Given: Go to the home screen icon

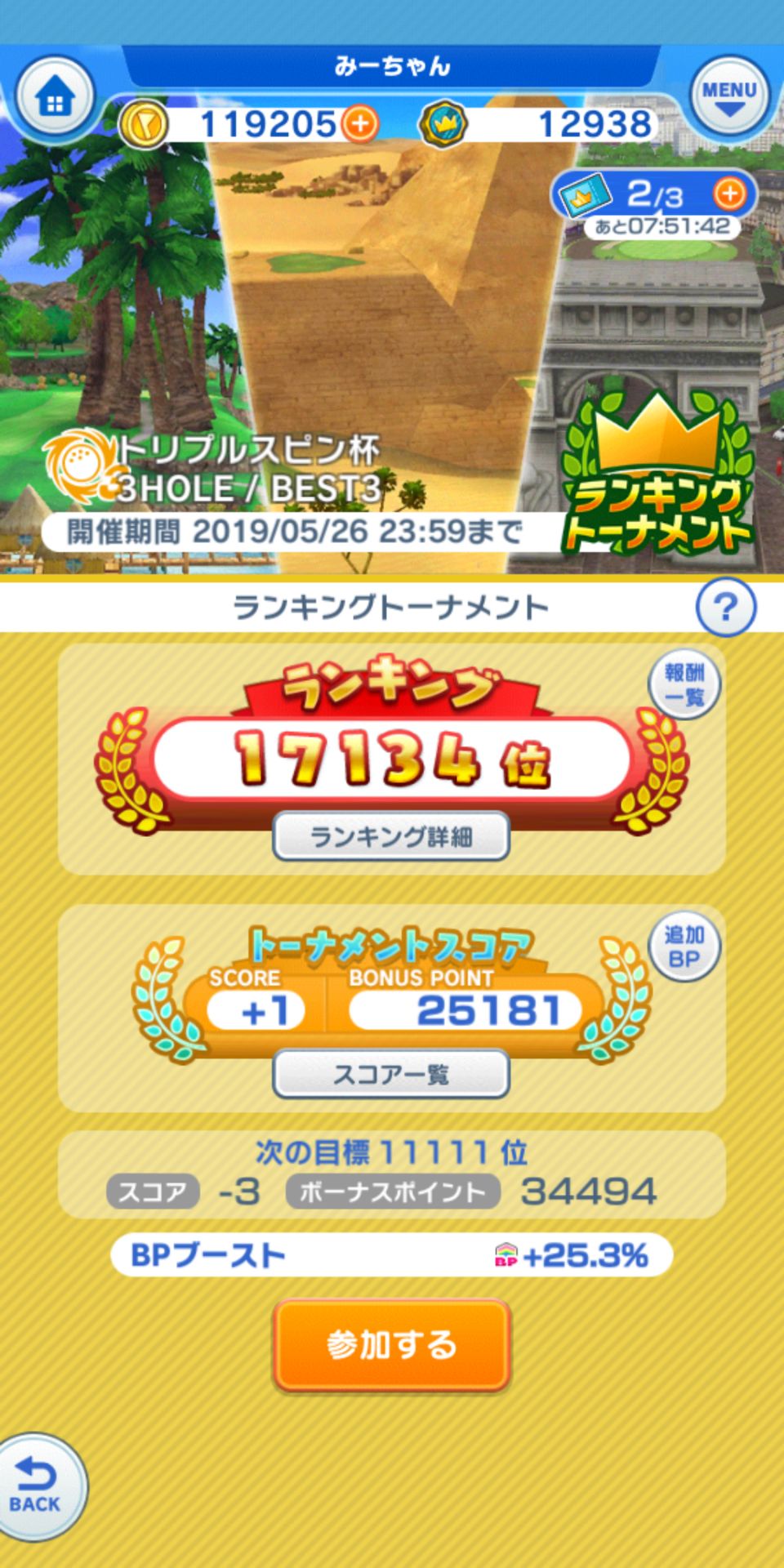Looking at the screenshot, I should click(x=55, y=100).
